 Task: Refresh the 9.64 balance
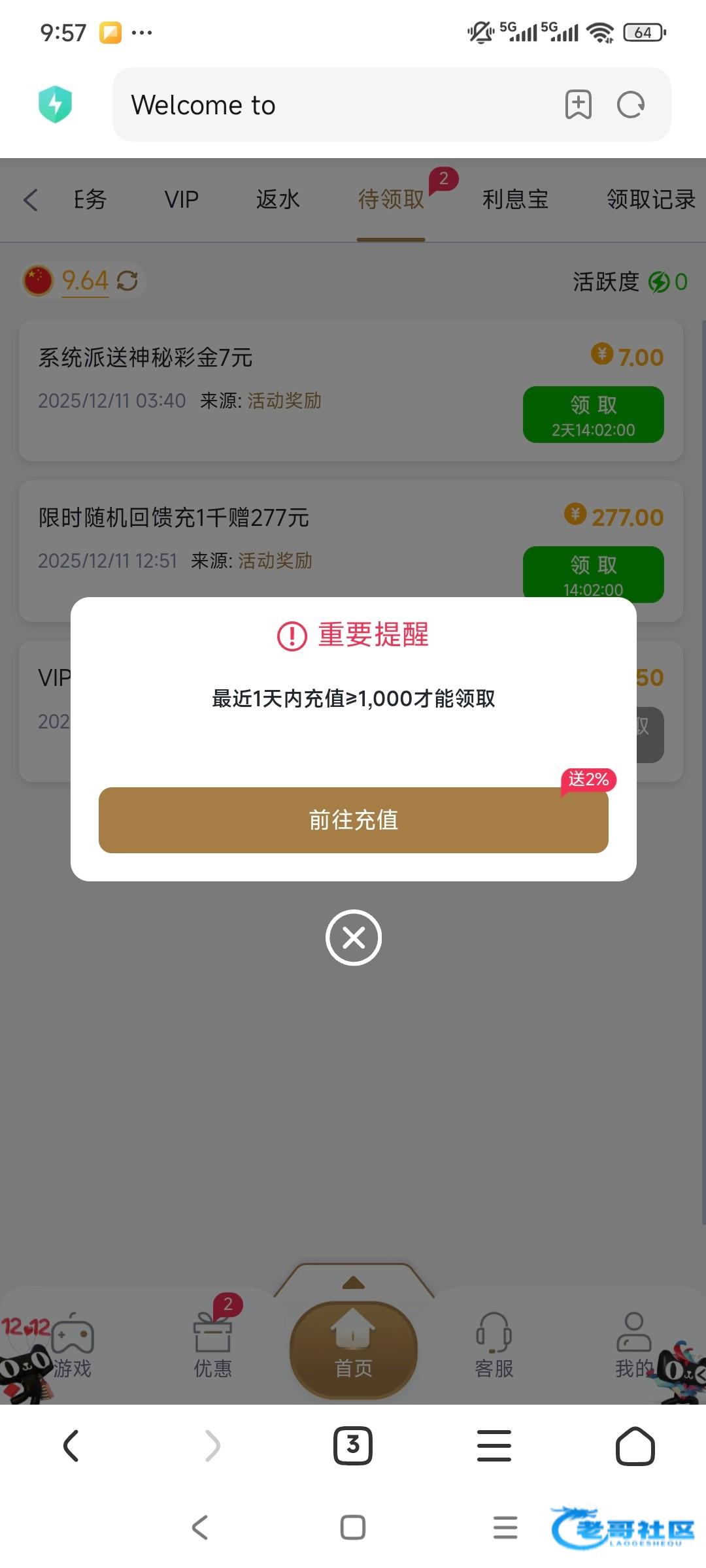pos(127,281)
